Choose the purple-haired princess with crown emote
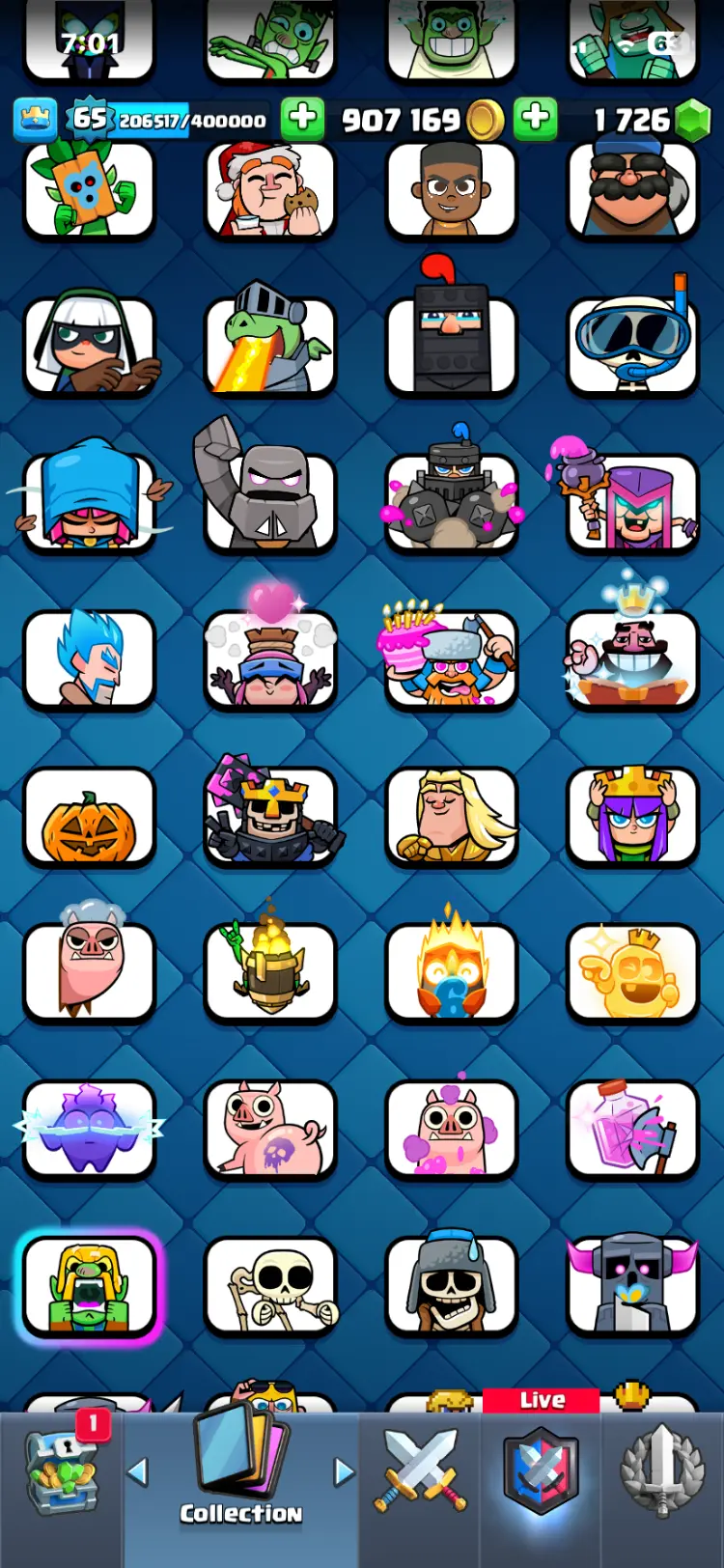Screen dimensions: 724x1568 [x=632, y=817]
